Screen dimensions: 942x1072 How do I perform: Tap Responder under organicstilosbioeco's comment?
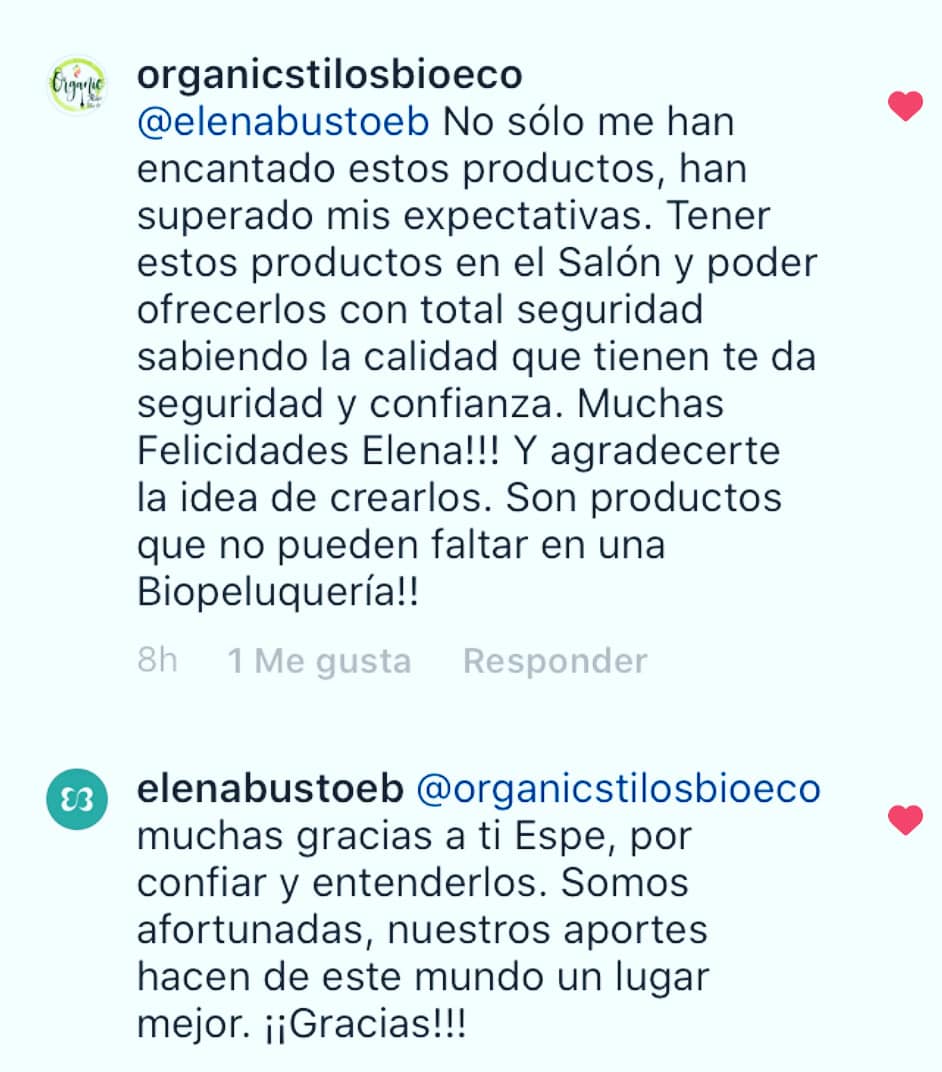click(x=555, y=661)
